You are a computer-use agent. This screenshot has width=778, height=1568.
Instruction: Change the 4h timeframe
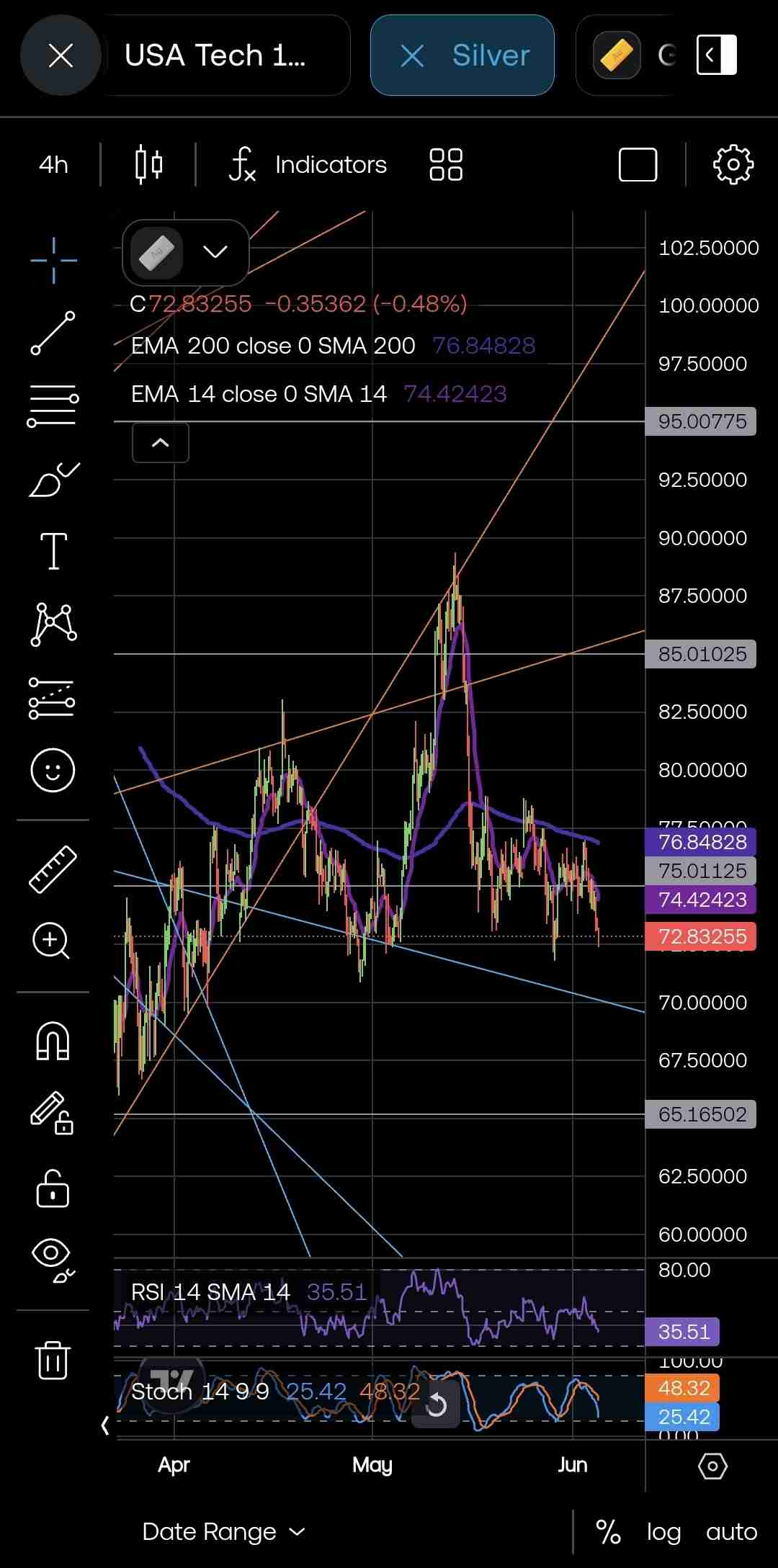[53, 165]
